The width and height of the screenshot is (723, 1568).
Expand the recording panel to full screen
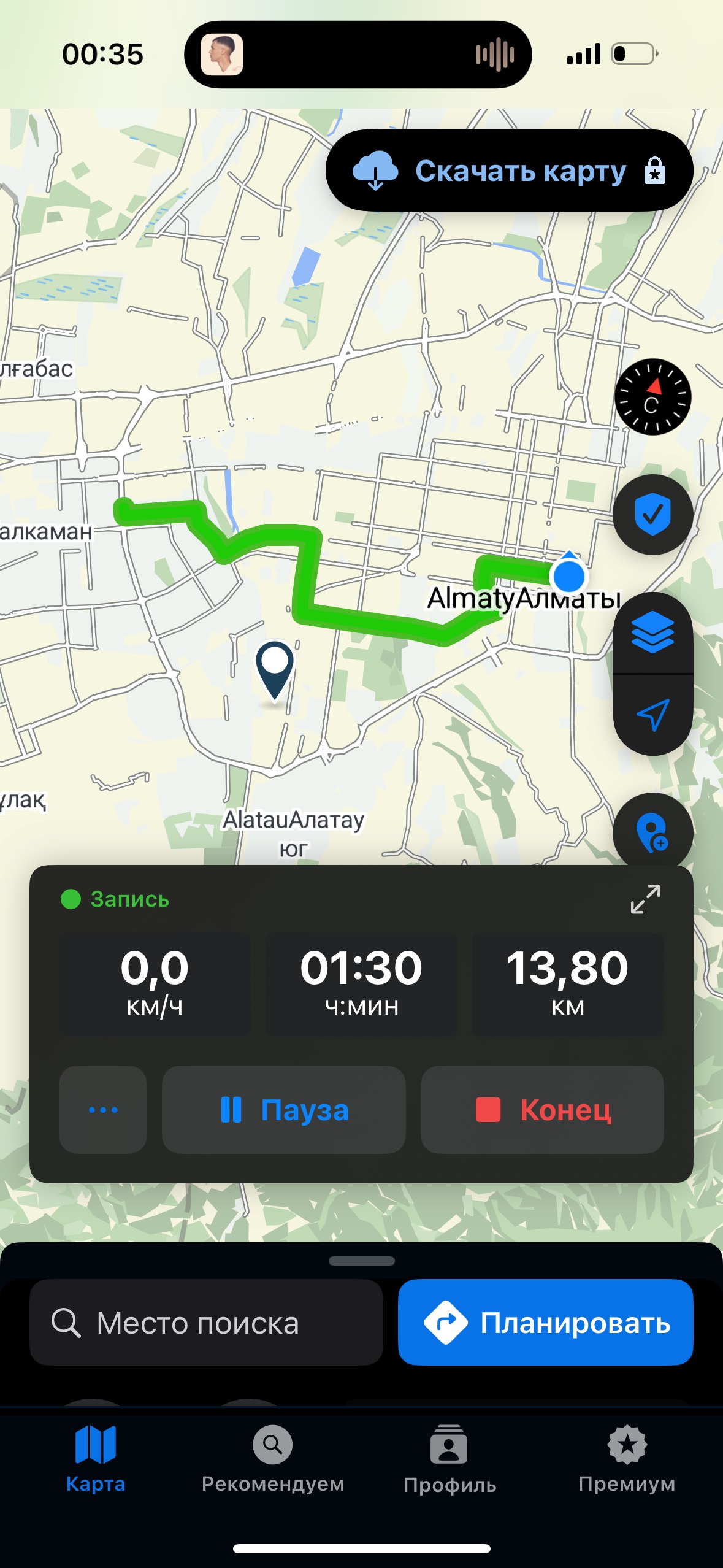click(x=646, y=899)
